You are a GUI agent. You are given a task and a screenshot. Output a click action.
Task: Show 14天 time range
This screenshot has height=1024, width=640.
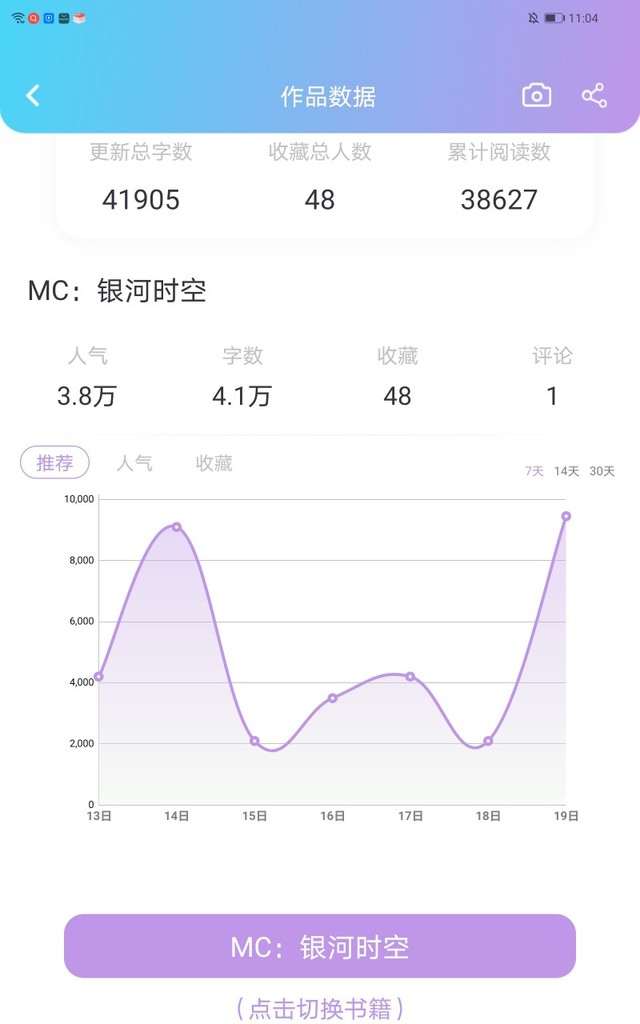pyautogui.click(x=566, y=471)
